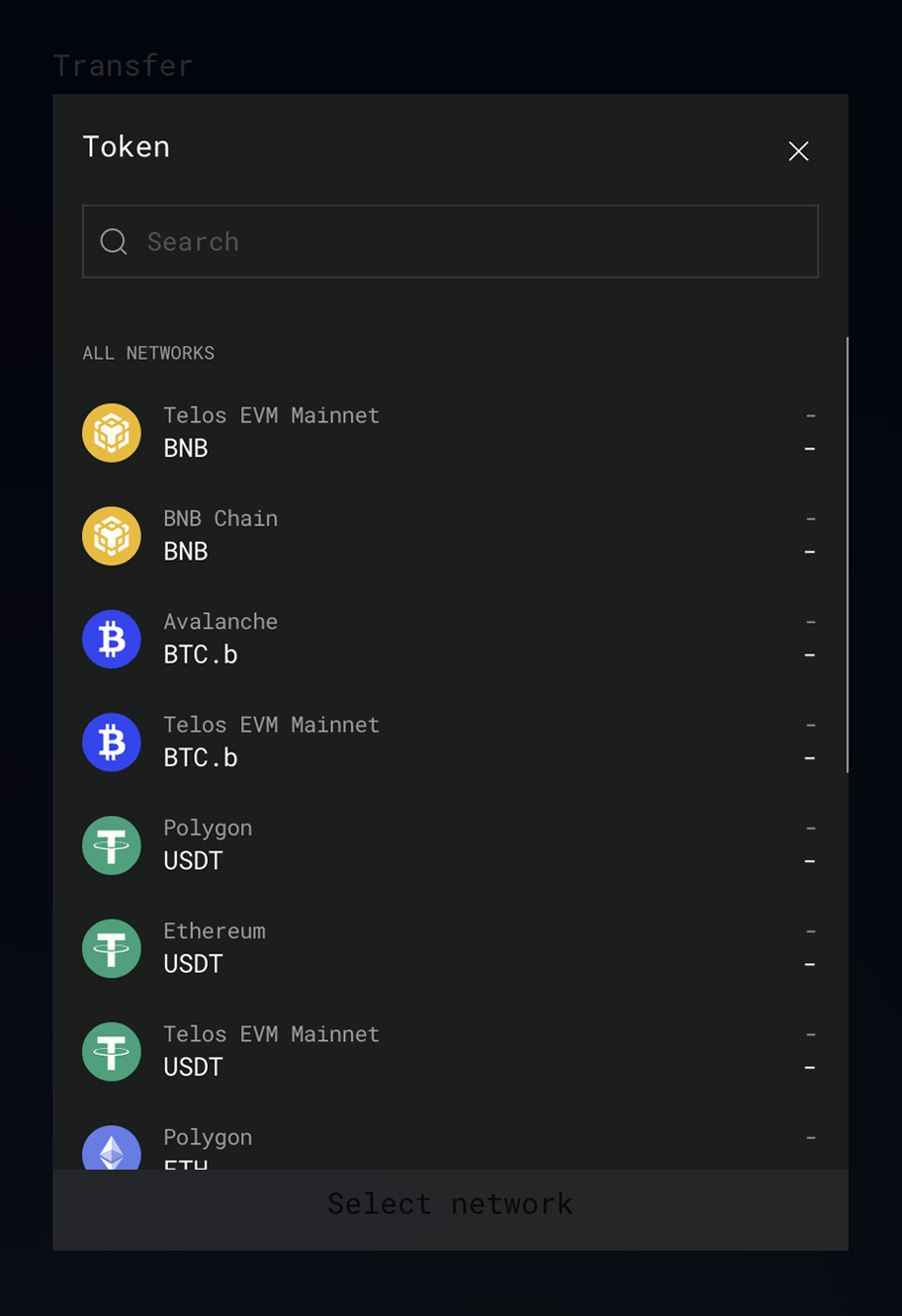Select BNB on Telos EVM Mainnet
This screenshot has width=902, height=1316.
(449, 432)
